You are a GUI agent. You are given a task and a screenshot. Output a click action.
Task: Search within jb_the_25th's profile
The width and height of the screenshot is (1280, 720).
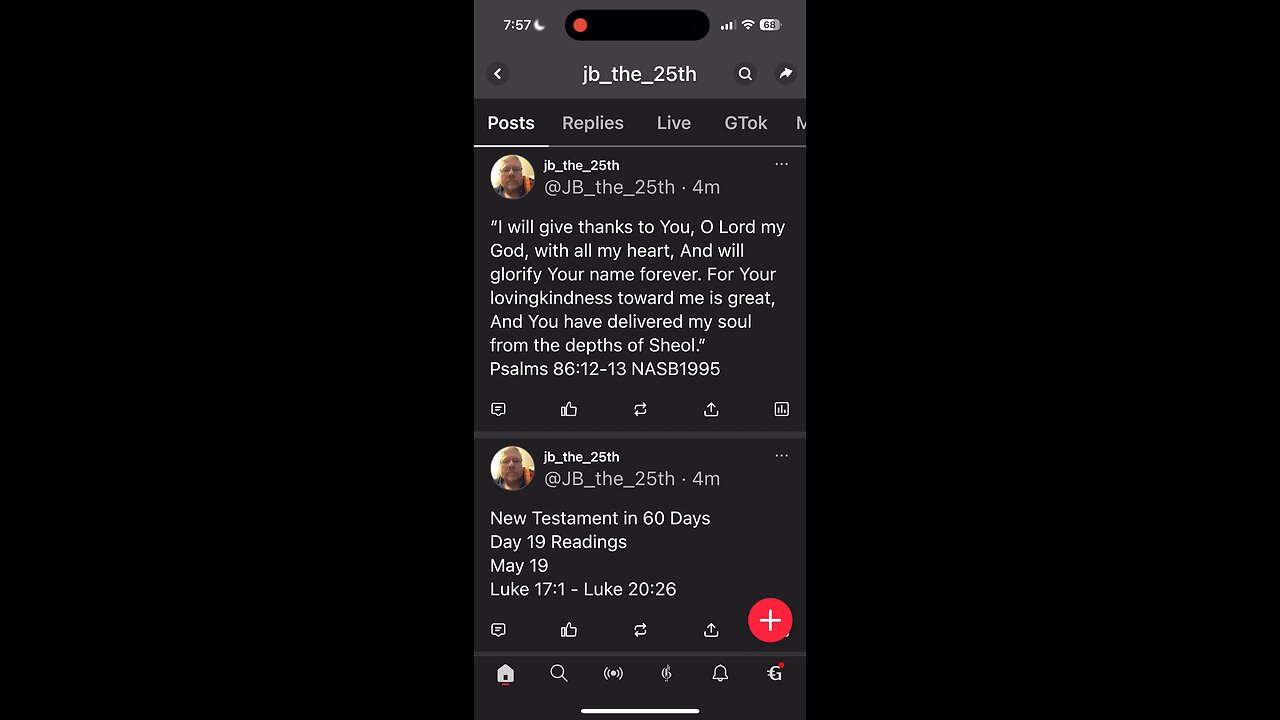point(745,74)
